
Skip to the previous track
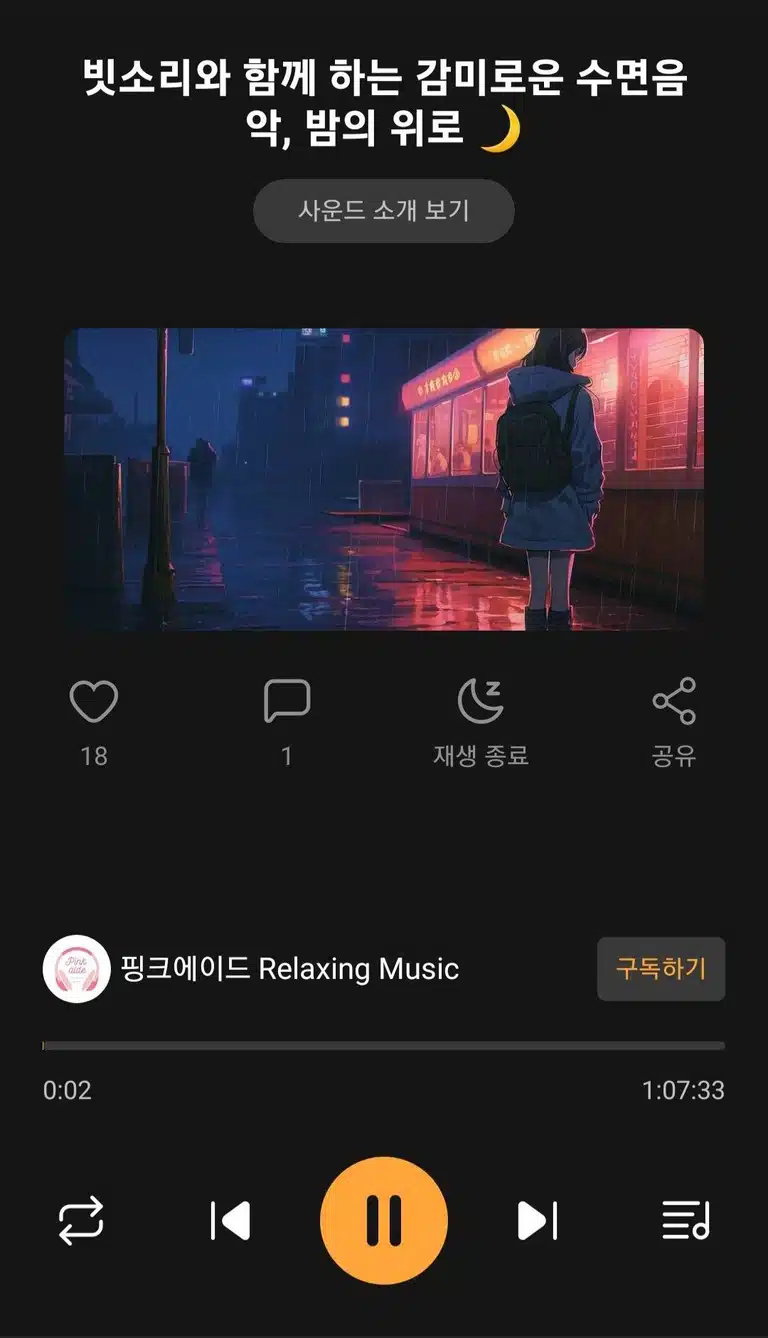pyautogui.click(x=230, y=1221)
